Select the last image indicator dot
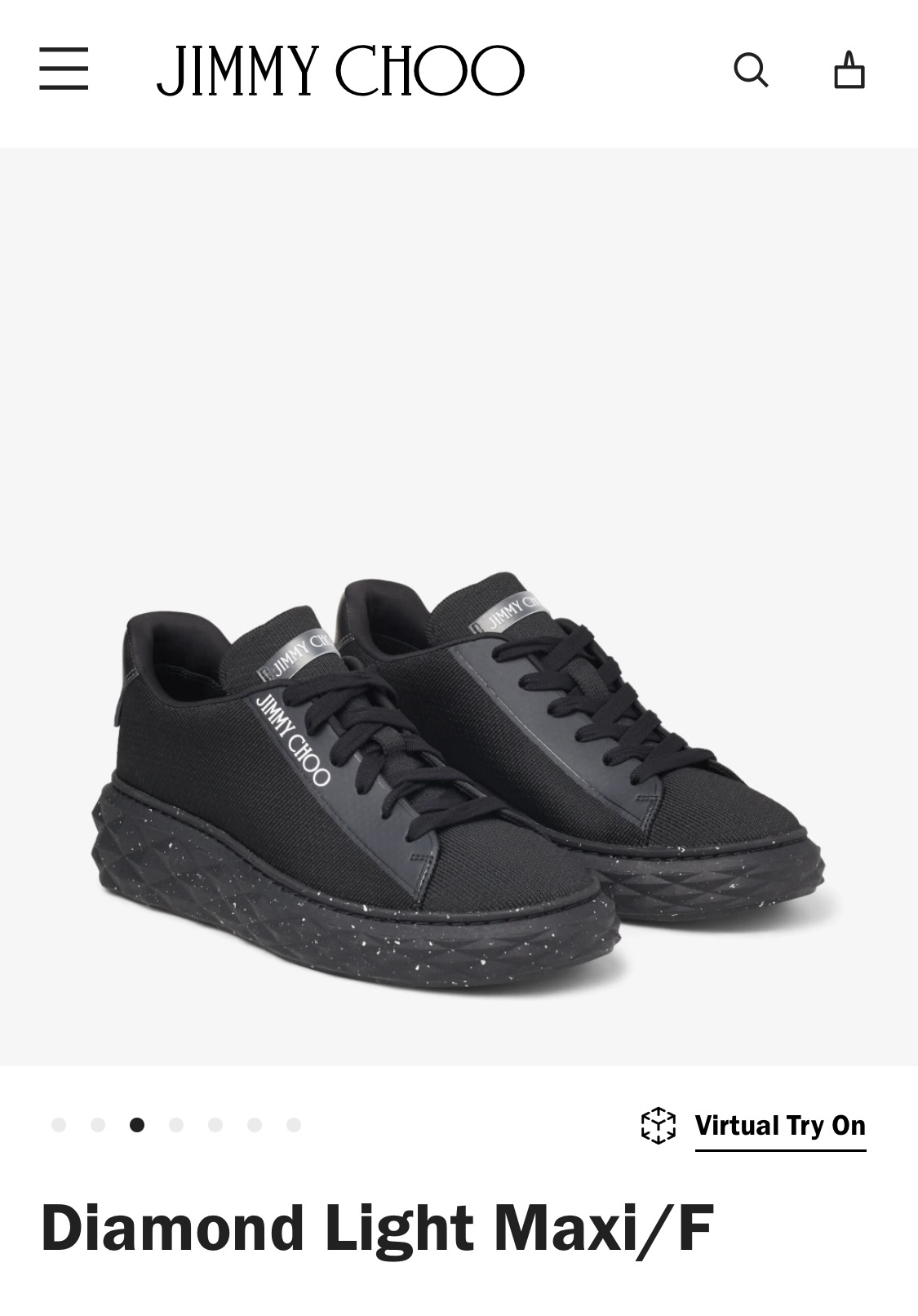918x1316 pixels. (x=294, y=1126)
